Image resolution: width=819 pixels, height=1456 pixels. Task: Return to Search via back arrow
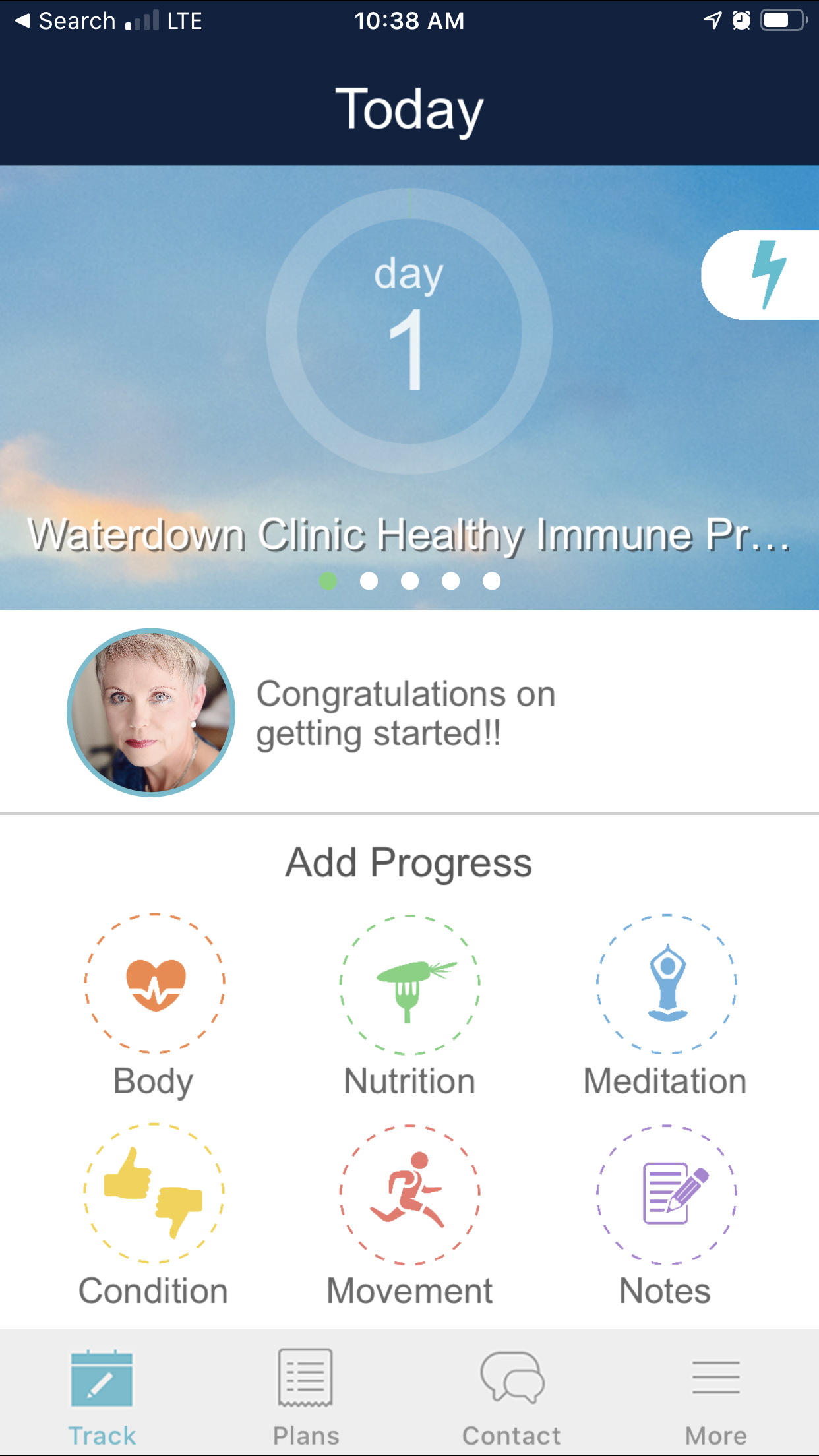point(65,21)
